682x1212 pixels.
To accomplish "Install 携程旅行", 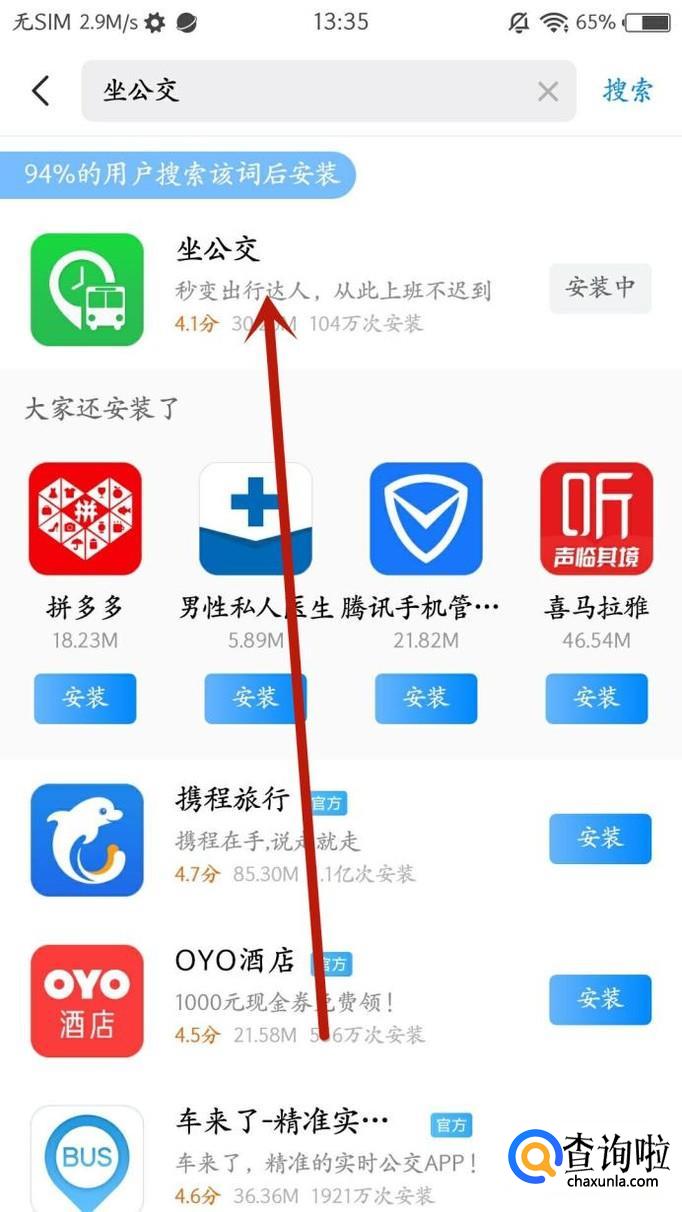I will 600,838.
